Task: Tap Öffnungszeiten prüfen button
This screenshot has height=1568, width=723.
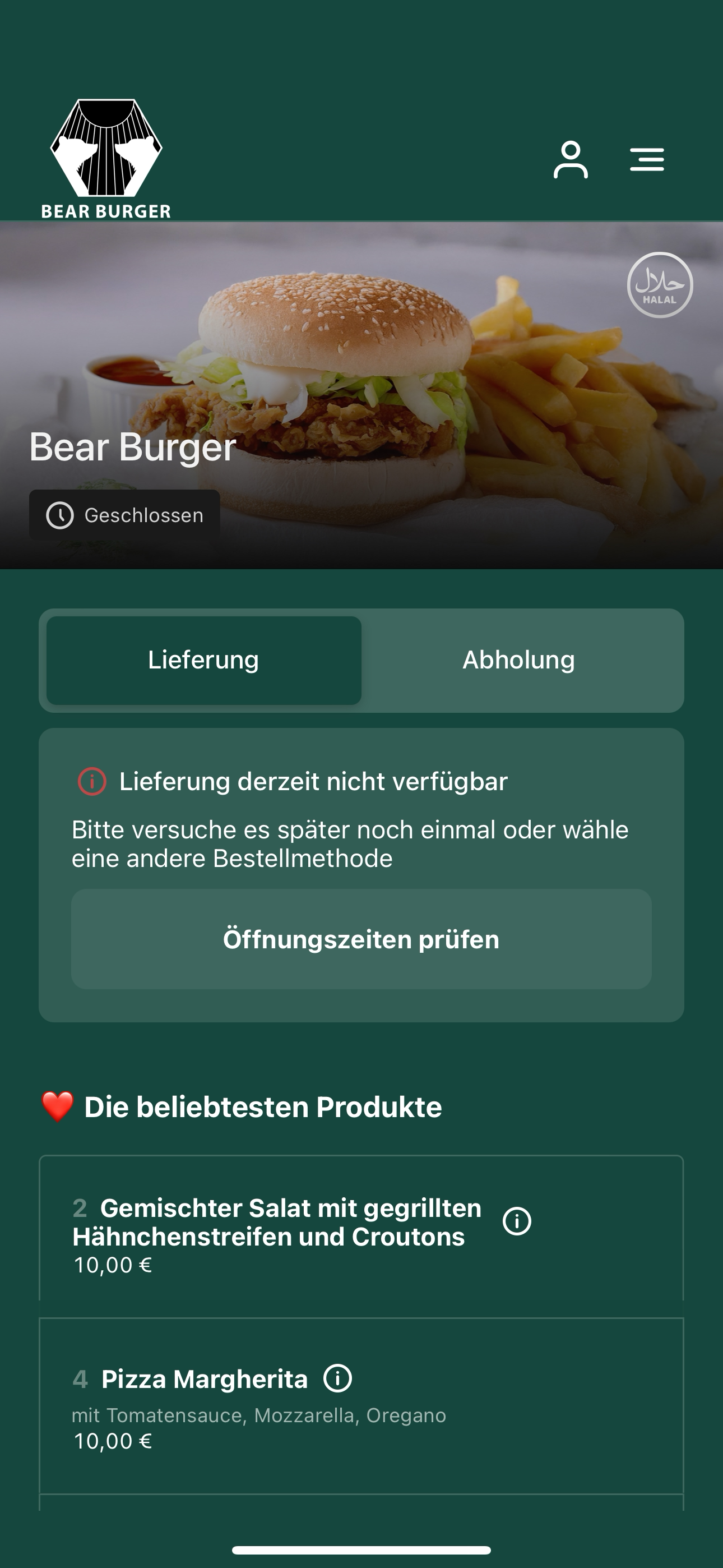Action: point(361,939)
